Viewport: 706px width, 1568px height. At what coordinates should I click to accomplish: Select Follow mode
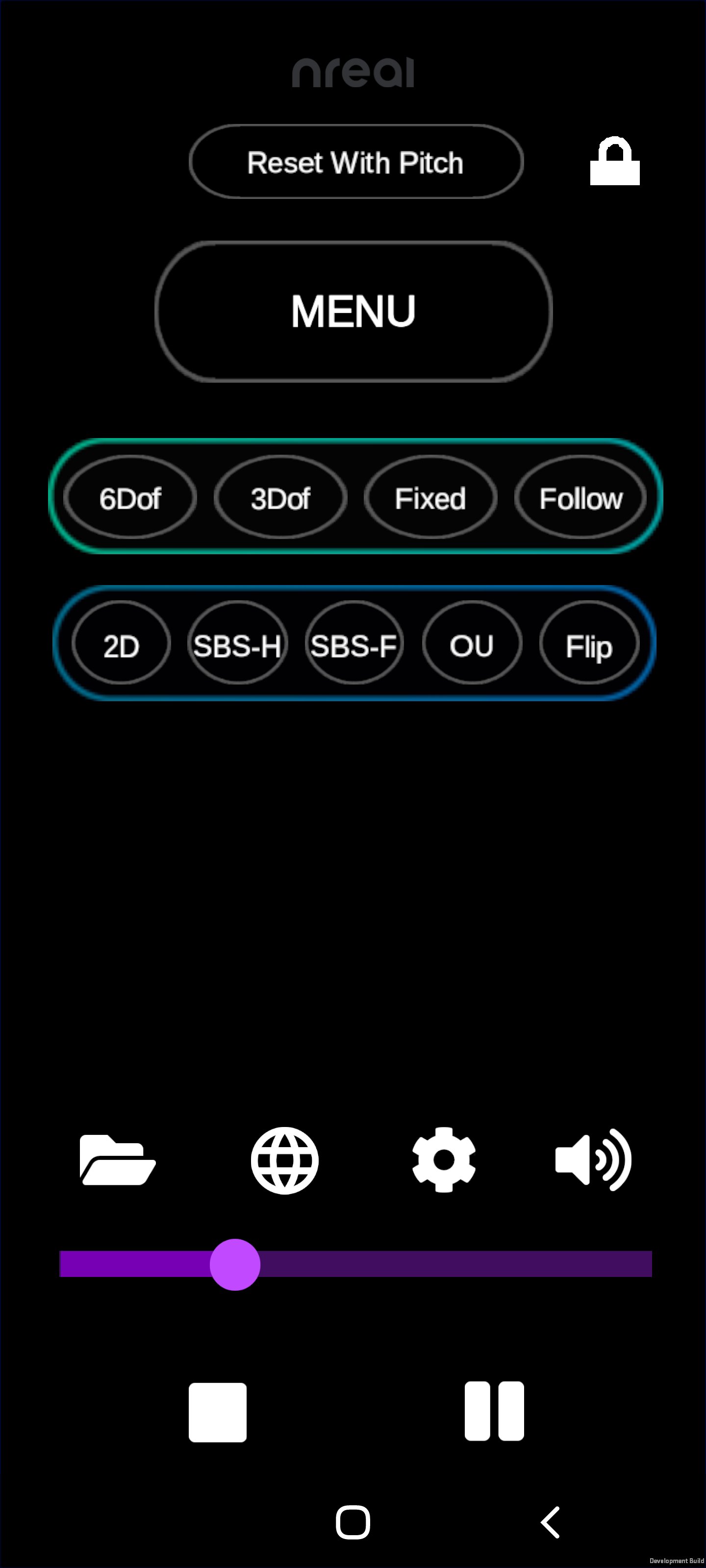click(580, 498)
